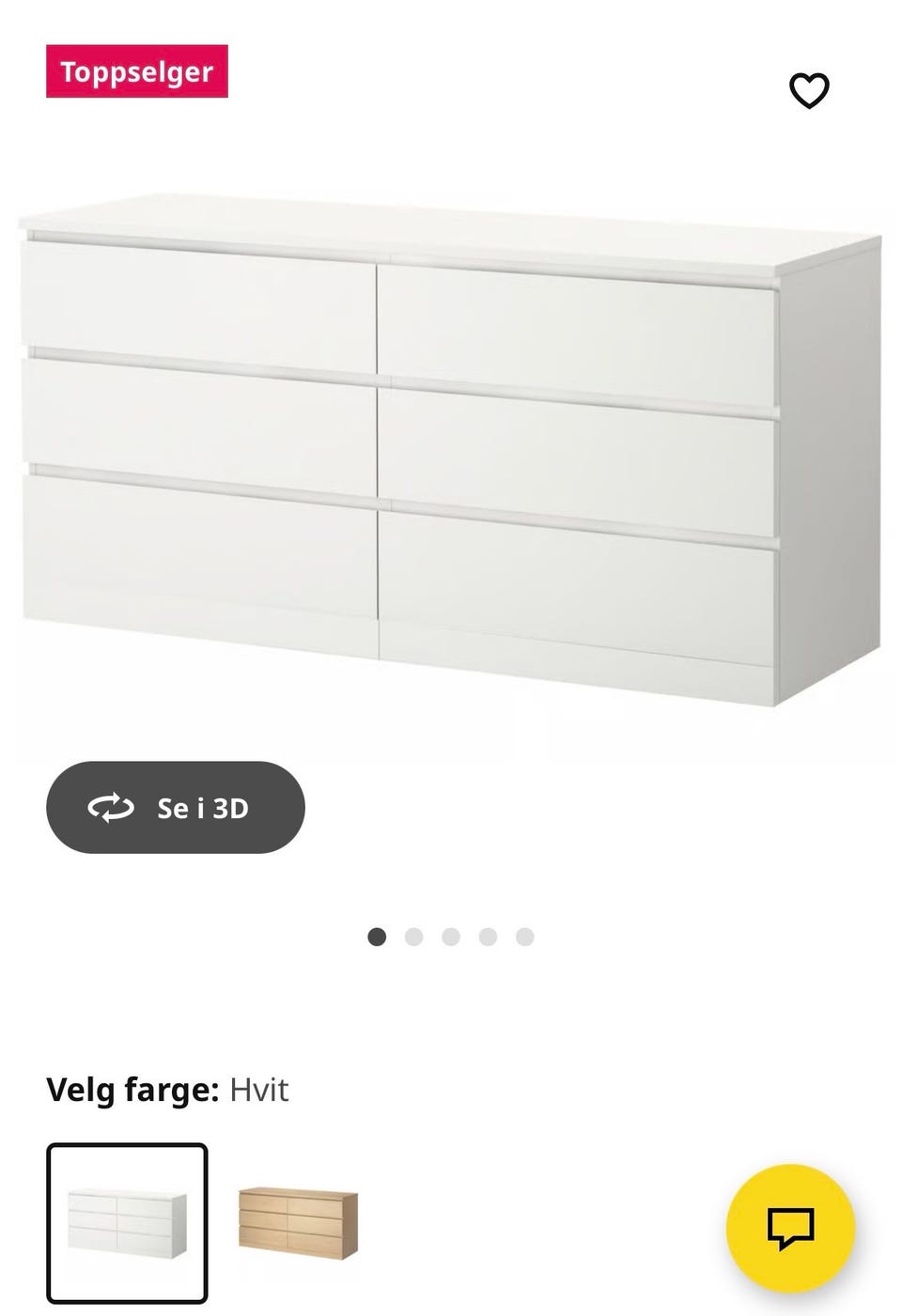902x1316 pixels.
Task: Jump to the last carousel image dot
Action: (x=525, y=937)
